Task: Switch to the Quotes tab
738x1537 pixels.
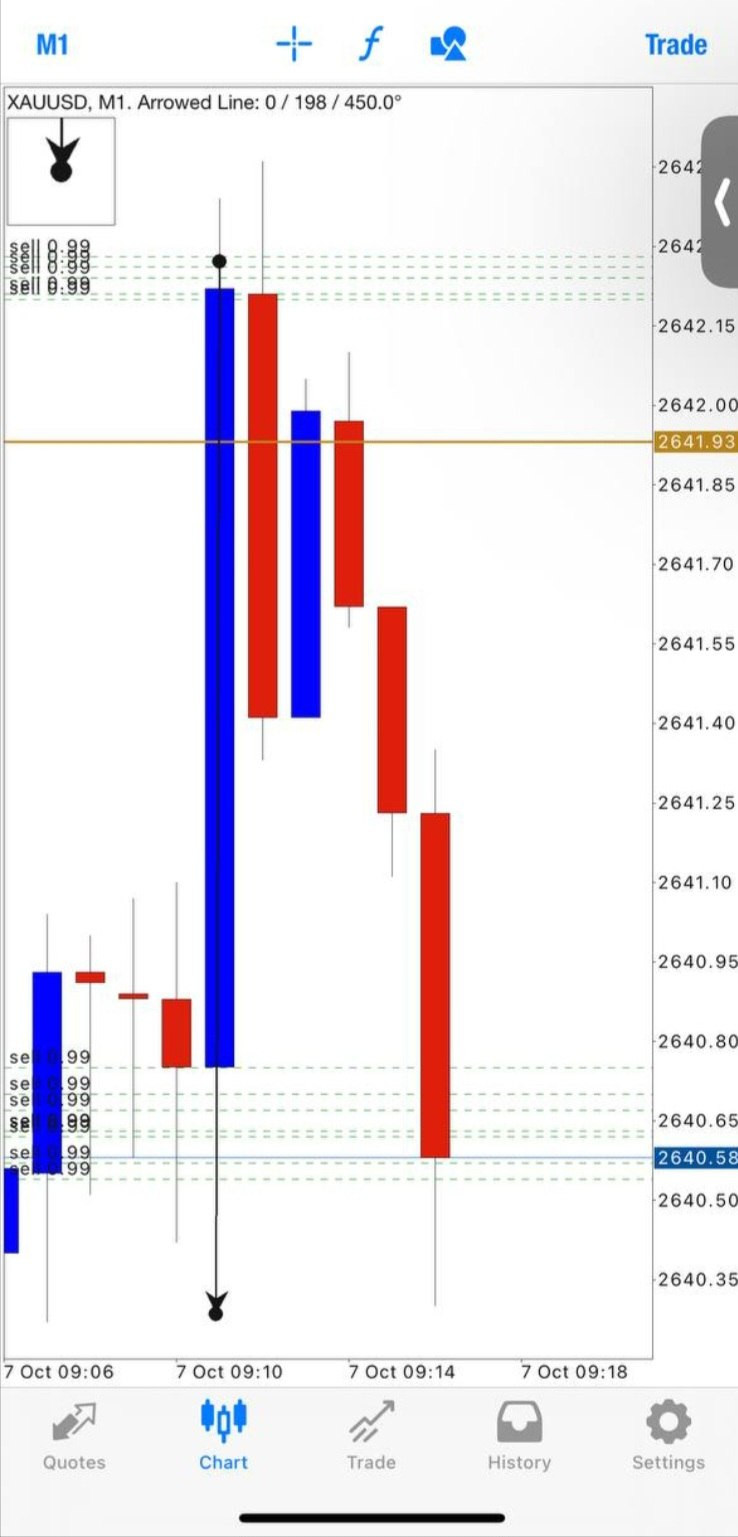Action: (x=73, y=1437)
